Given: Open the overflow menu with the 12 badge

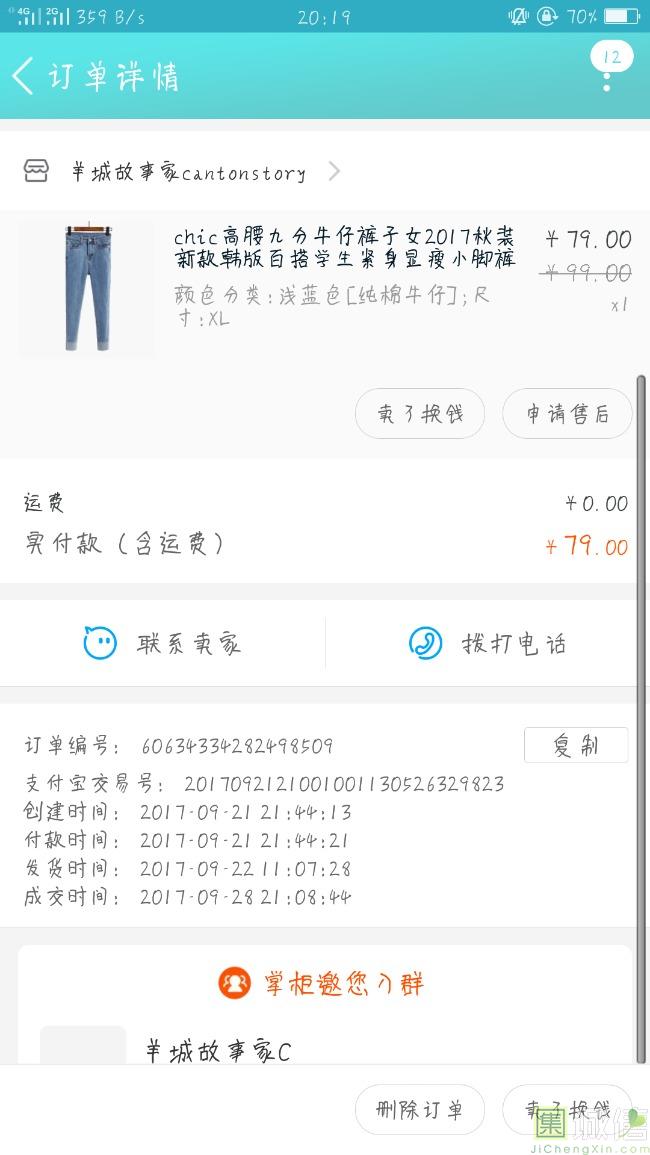Looking at the screenshot, I should point(609,70).
